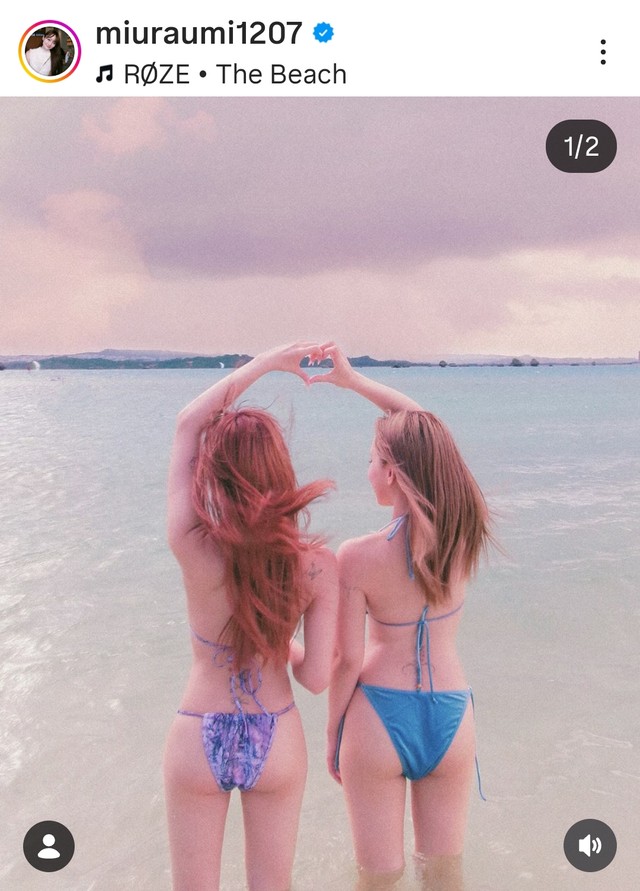Show tagged people in the photo
The image size is (640, 891).
point(49,846)
